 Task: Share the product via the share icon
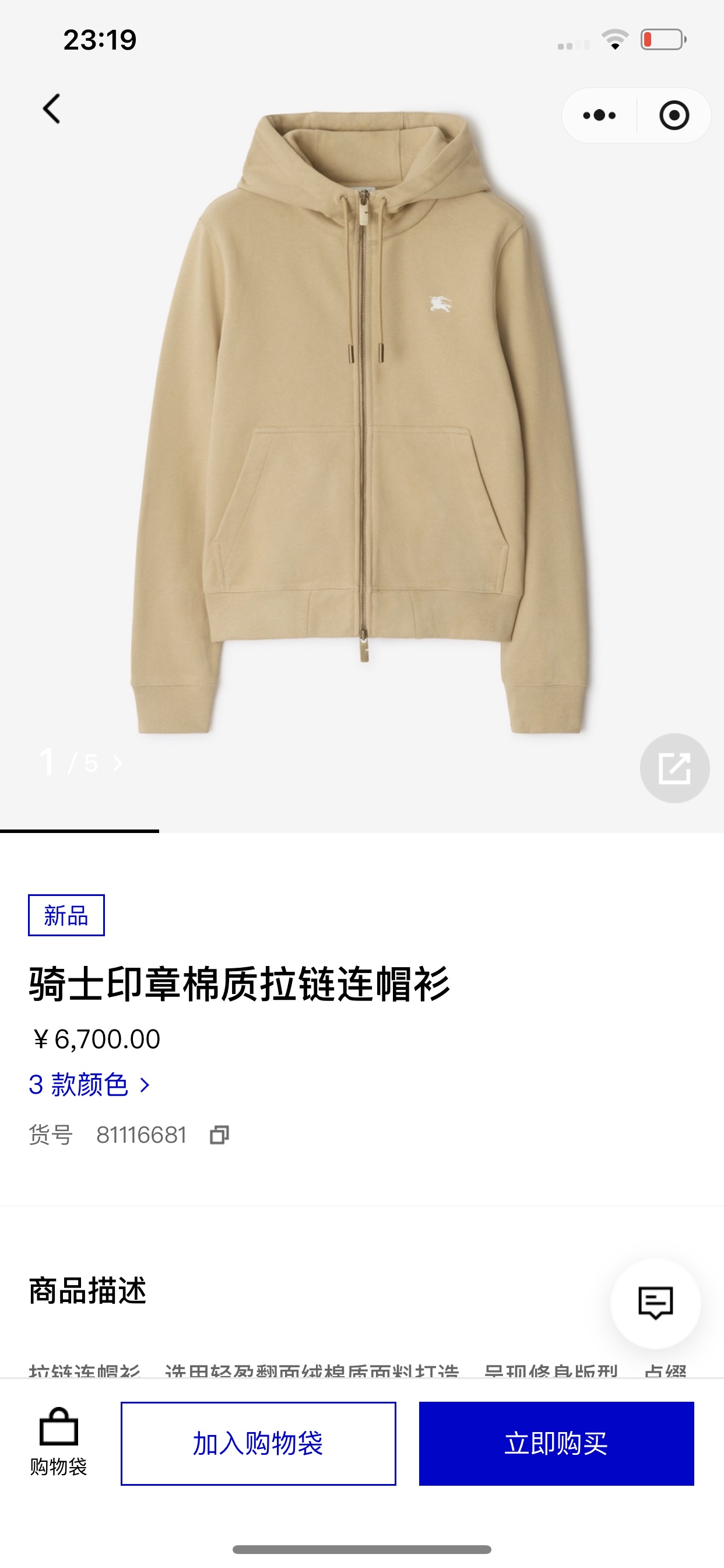coord(674,768)
